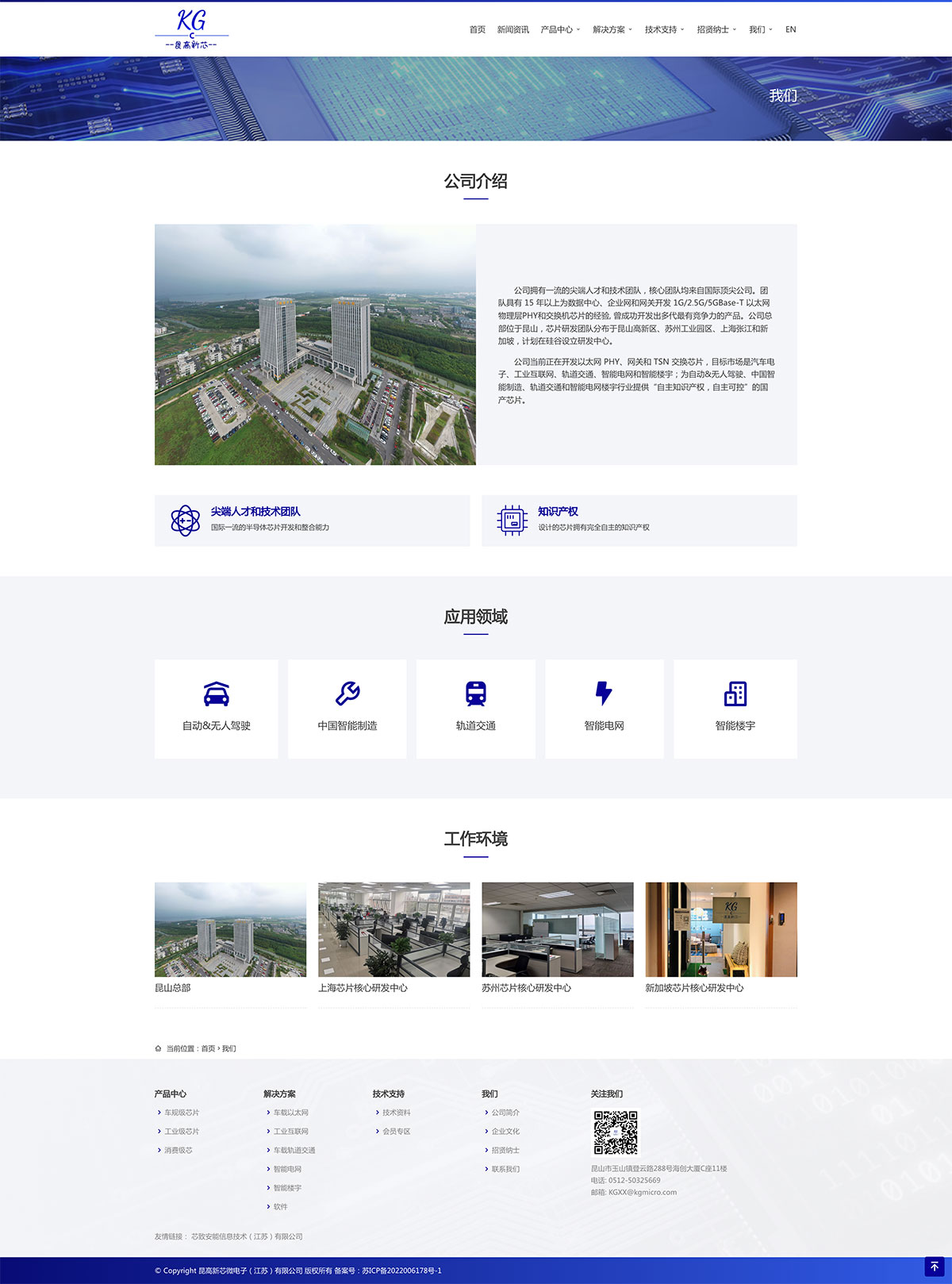Go to 新闻资讯 in top navigation
952x1284 pixels.
(512, 29)
